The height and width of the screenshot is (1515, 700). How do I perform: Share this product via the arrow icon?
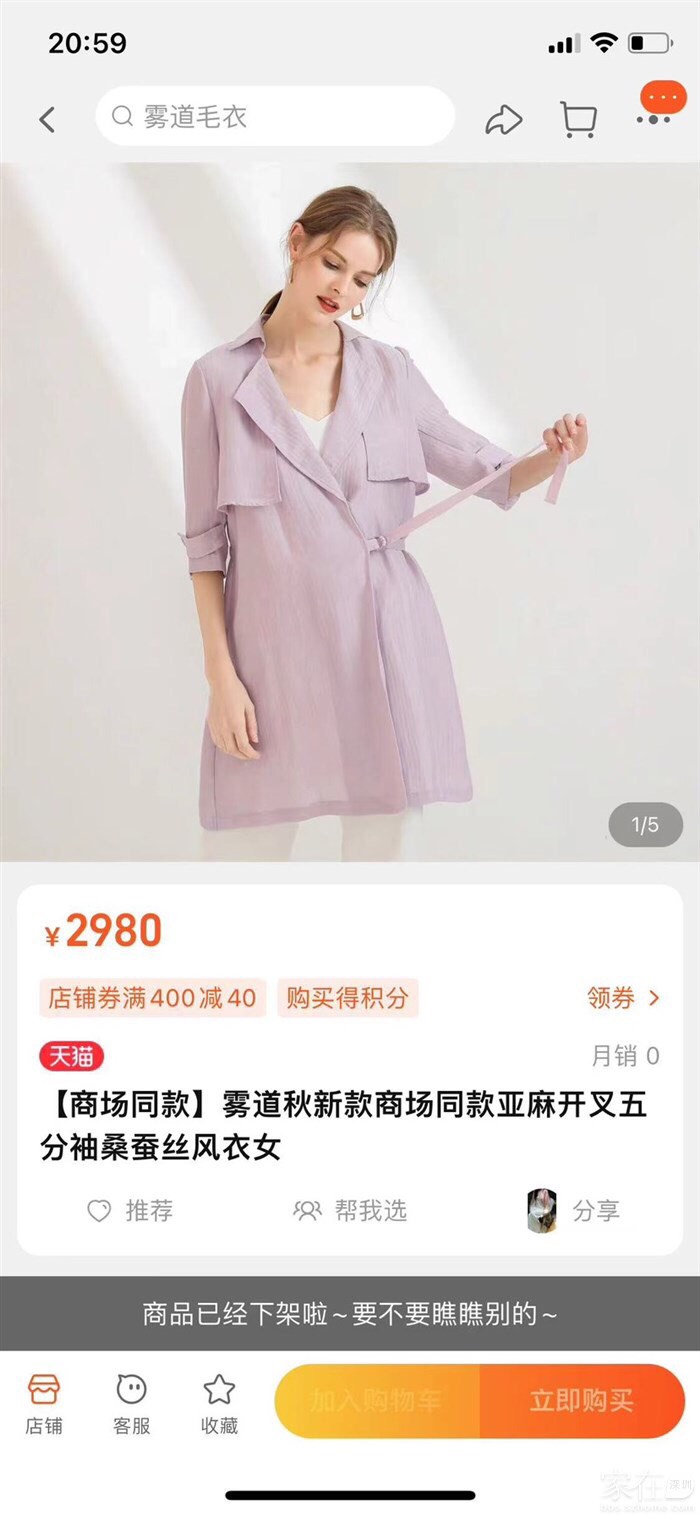pos(504,120)
